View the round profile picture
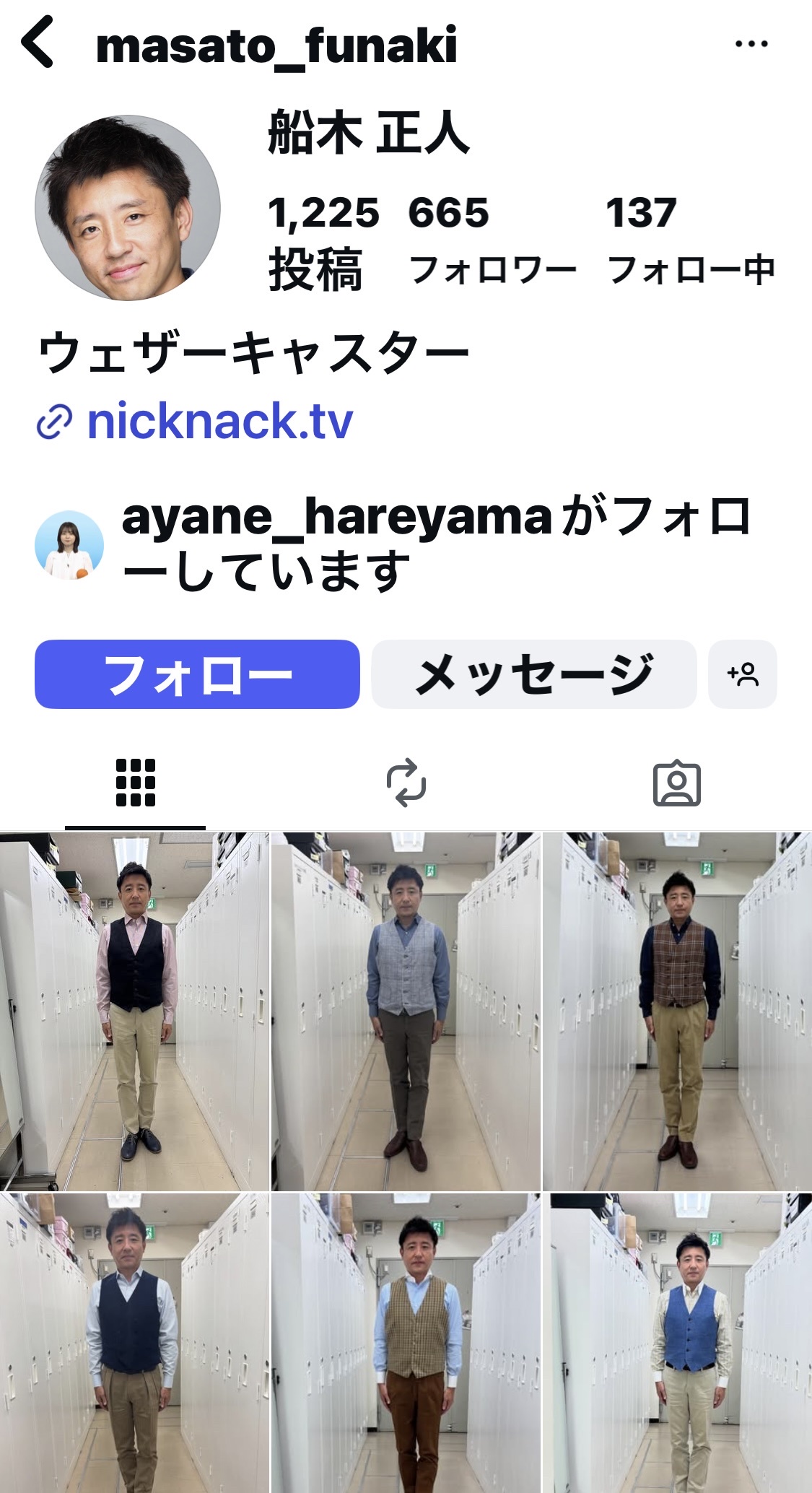The height and width of the screenshot is (1493, 812). tap(128, 208)
